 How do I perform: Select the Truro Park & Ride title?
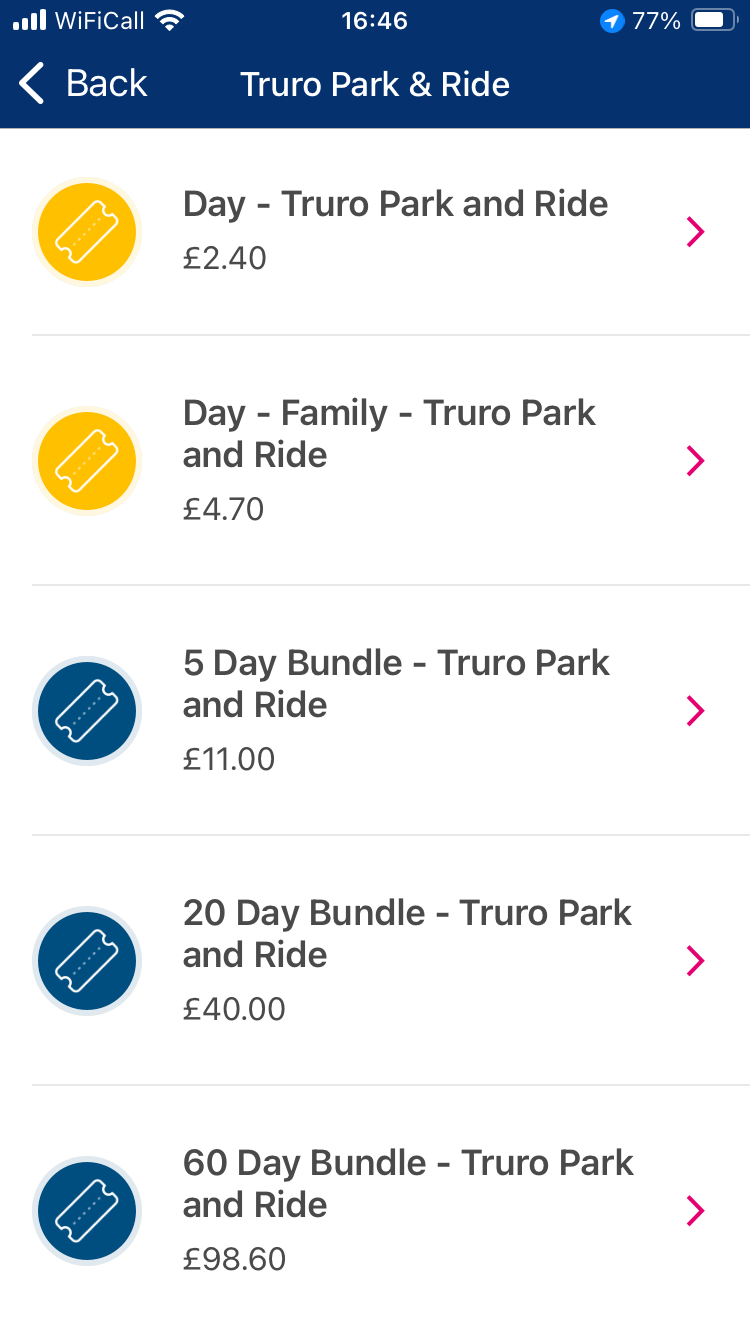tap(375, 84)
